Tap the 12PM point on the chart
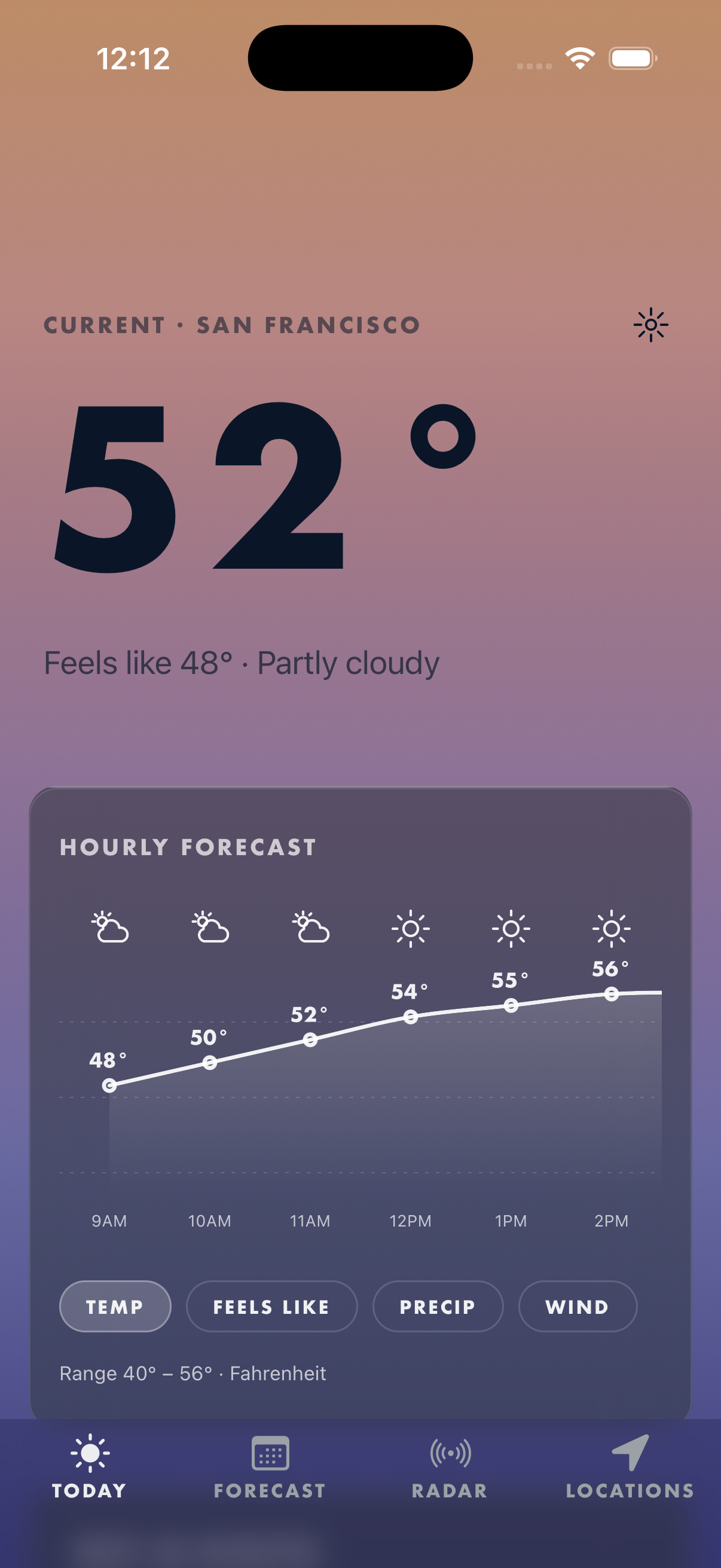This screenshot has width=721, height=1568. 411,1017
